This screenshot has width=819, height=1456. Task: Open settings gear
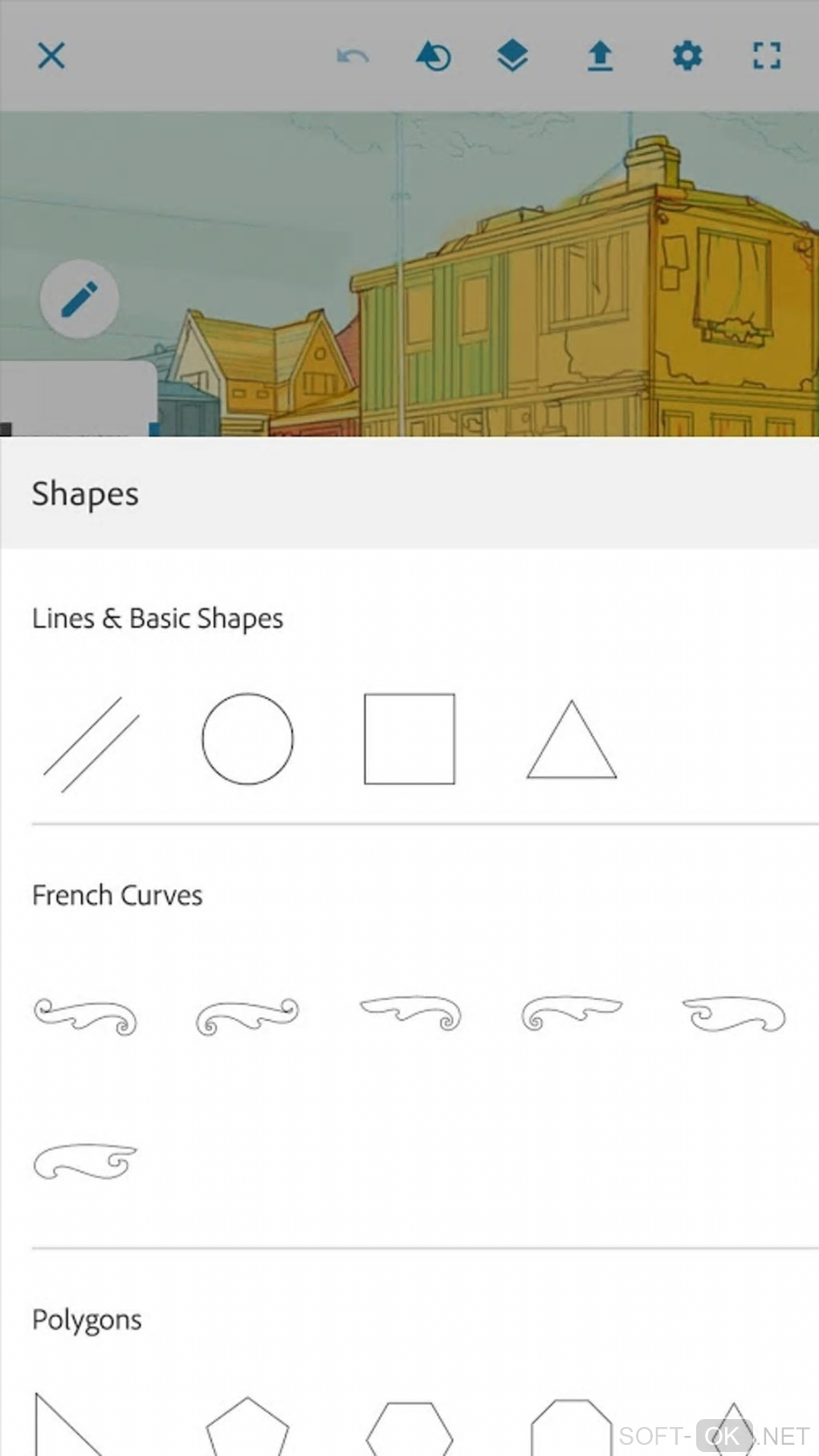click(687, 56)
